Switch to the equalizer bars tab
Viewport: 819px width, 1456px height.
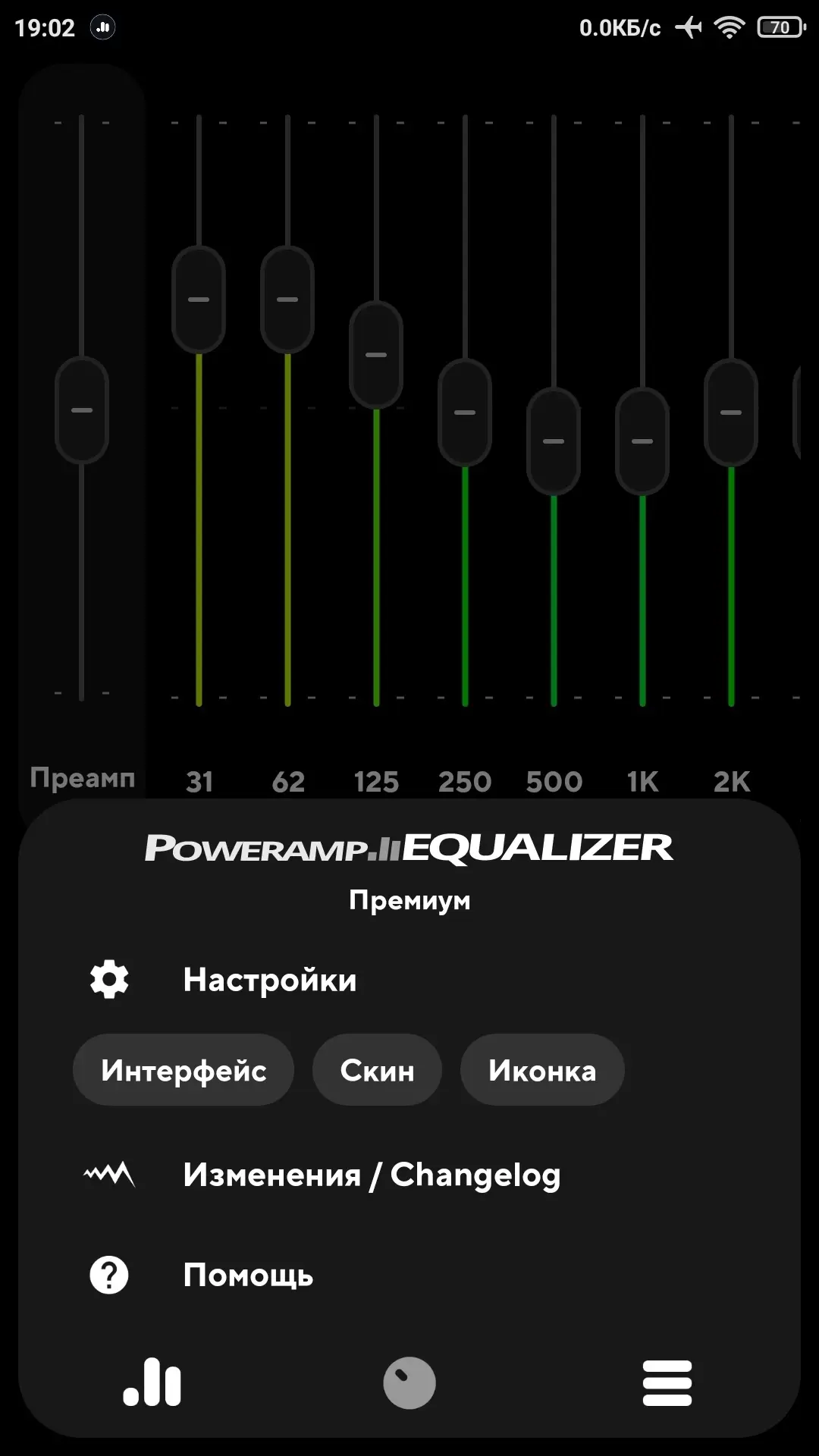152,1382
